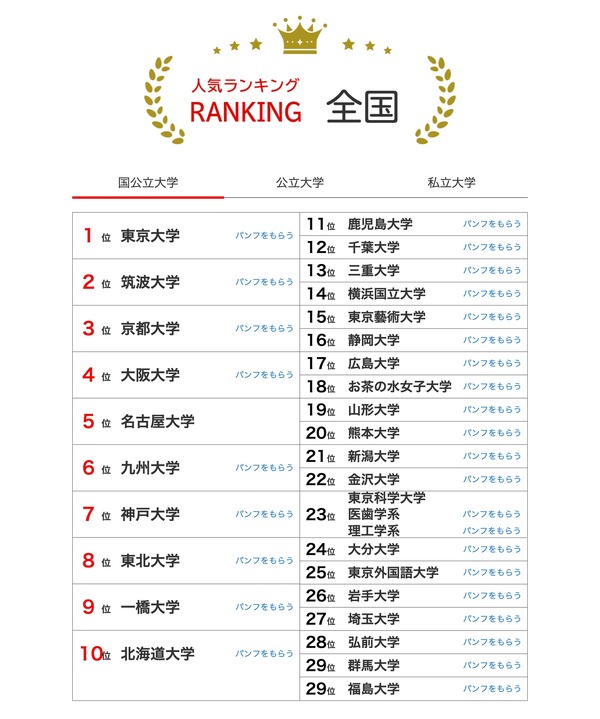The height and width of the screenshot is (719, 600).
Task: Request the 北海道大学 pamphlet
Action: [x=265, y=654]
